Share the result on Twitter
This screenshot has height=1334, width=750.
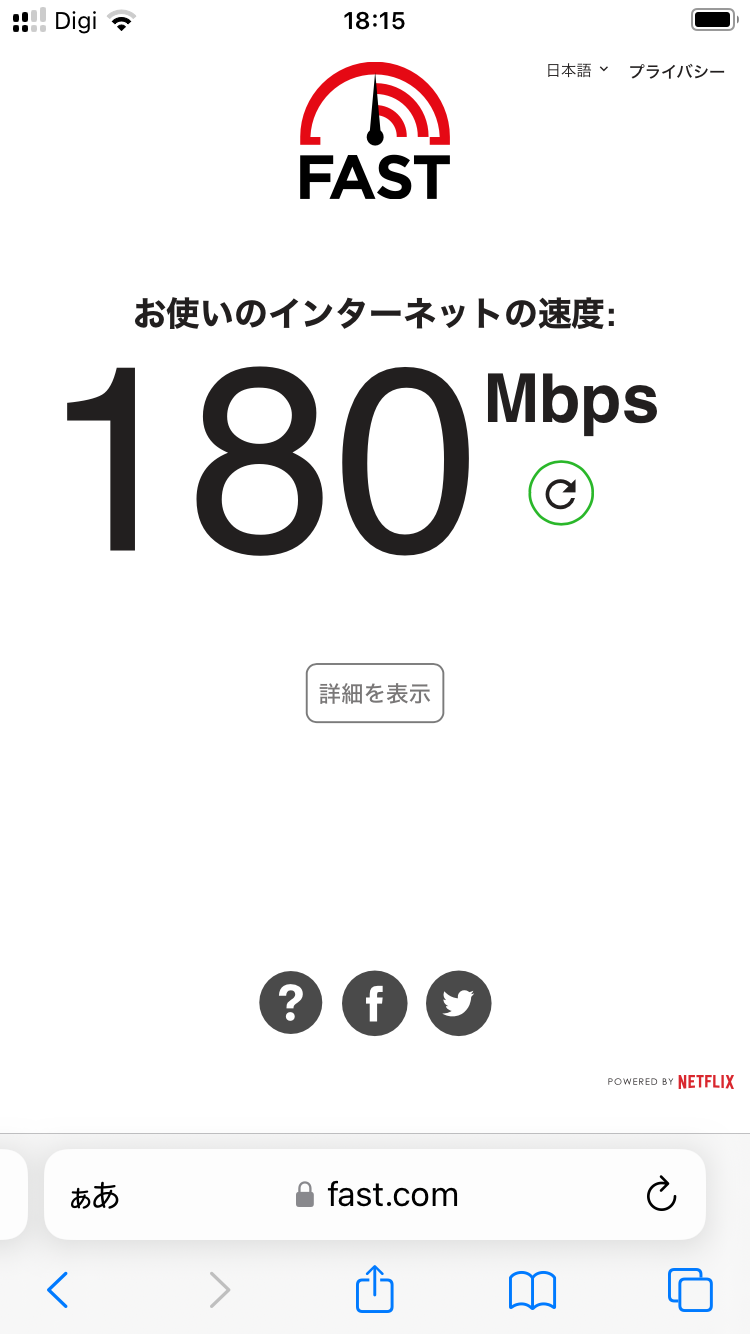[x=459, y=1002]
